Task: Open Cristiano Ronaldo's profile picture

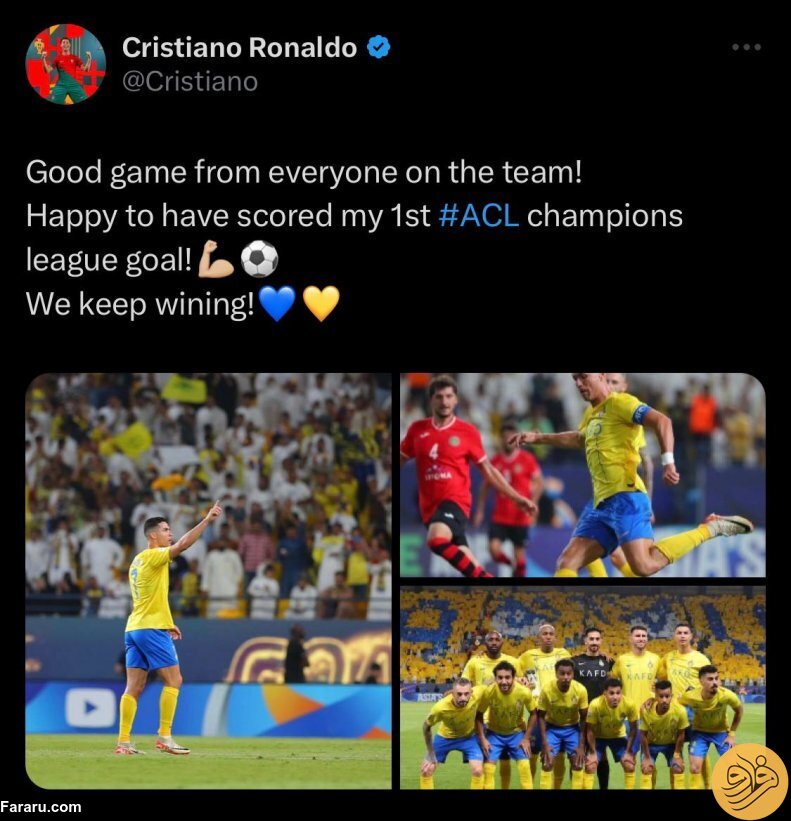Action: click(65, 64)
